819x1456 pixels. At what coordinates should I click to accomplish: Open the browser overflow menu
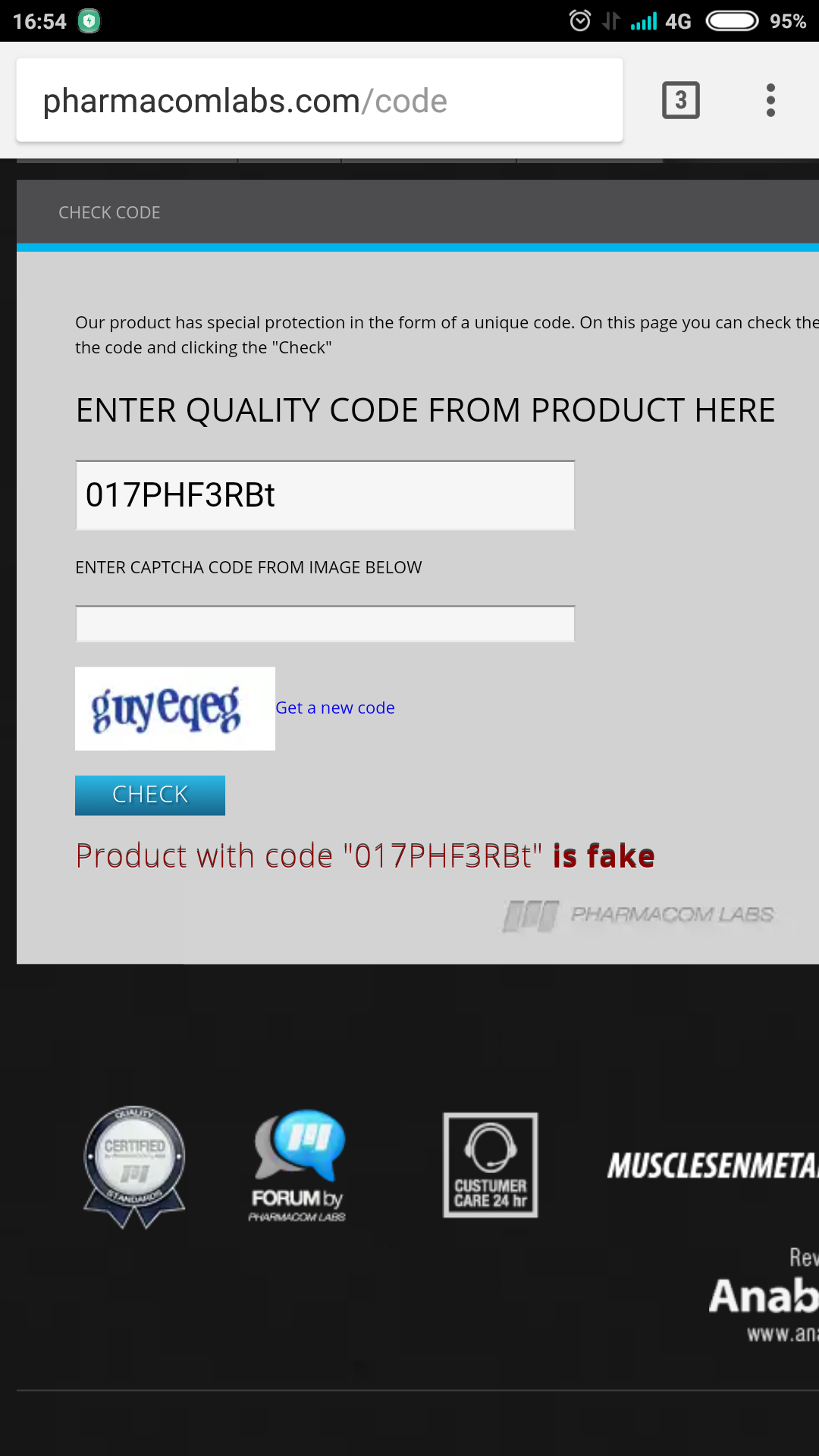[770, 100]
